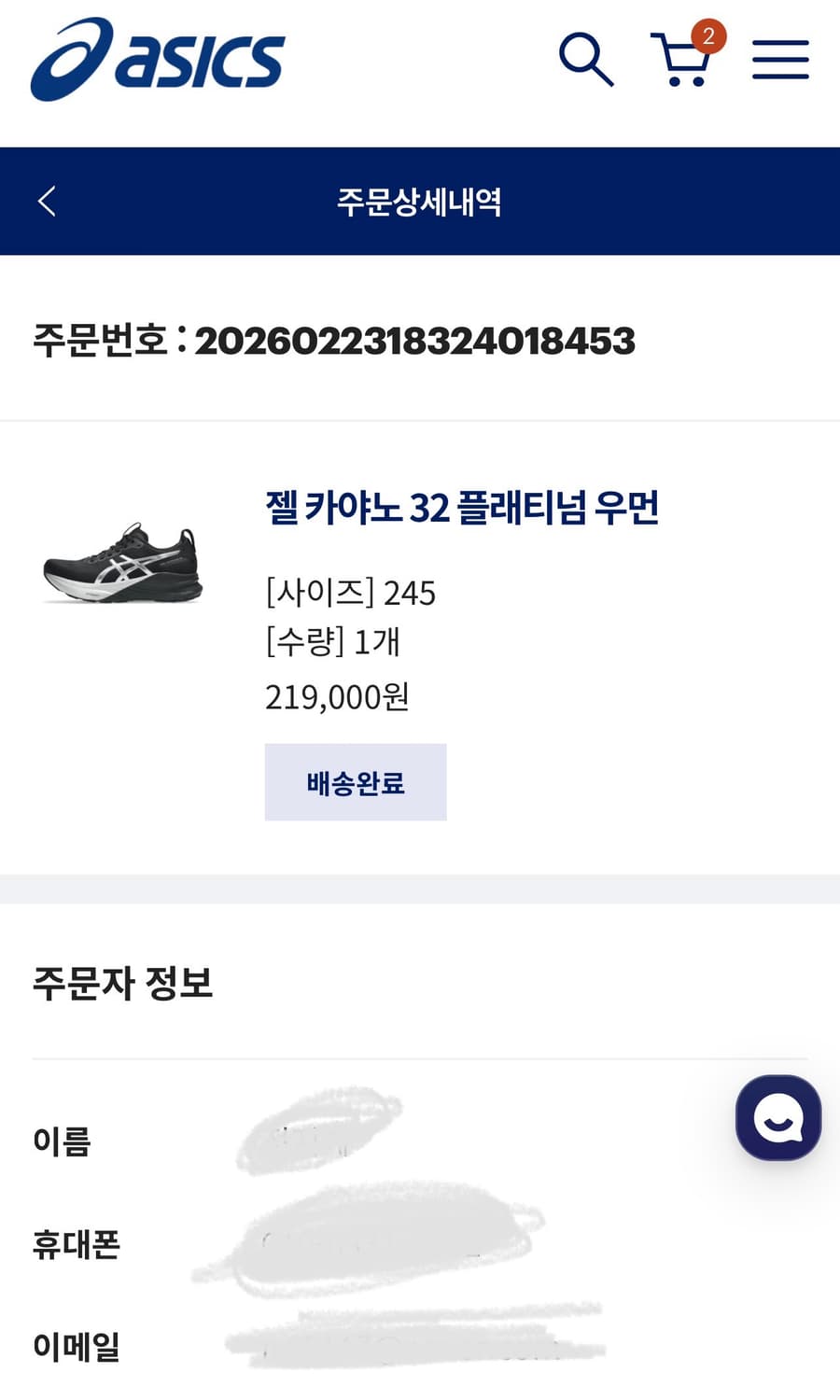Open the search icon in the header

(x=586, y=59)
